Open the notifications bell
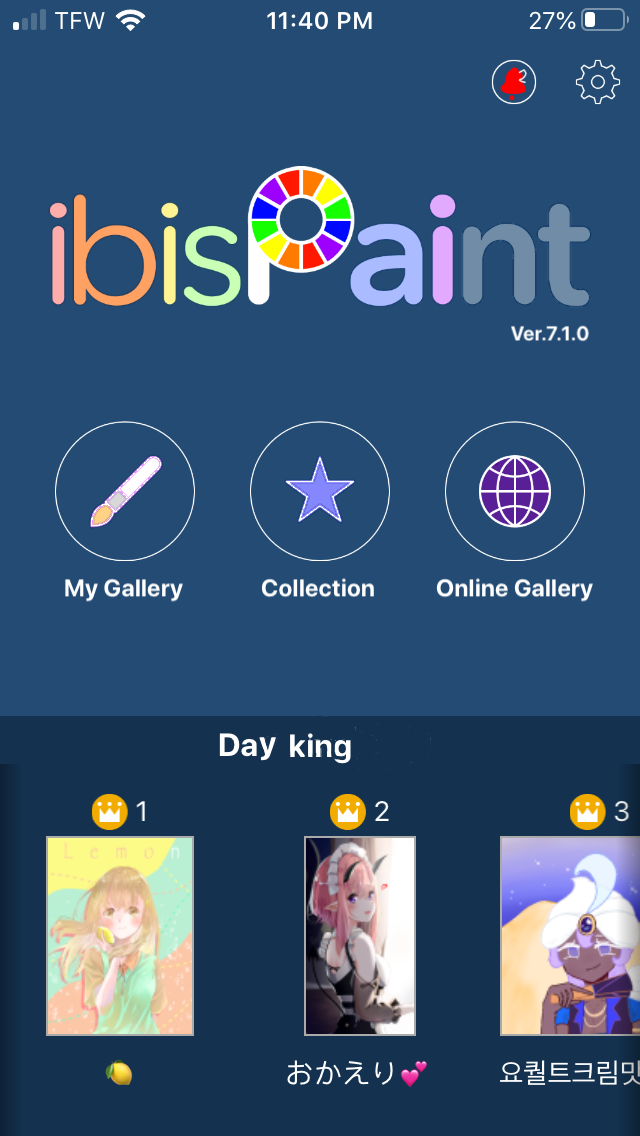The image size is (640, 1136). click(x=514, y=82)
